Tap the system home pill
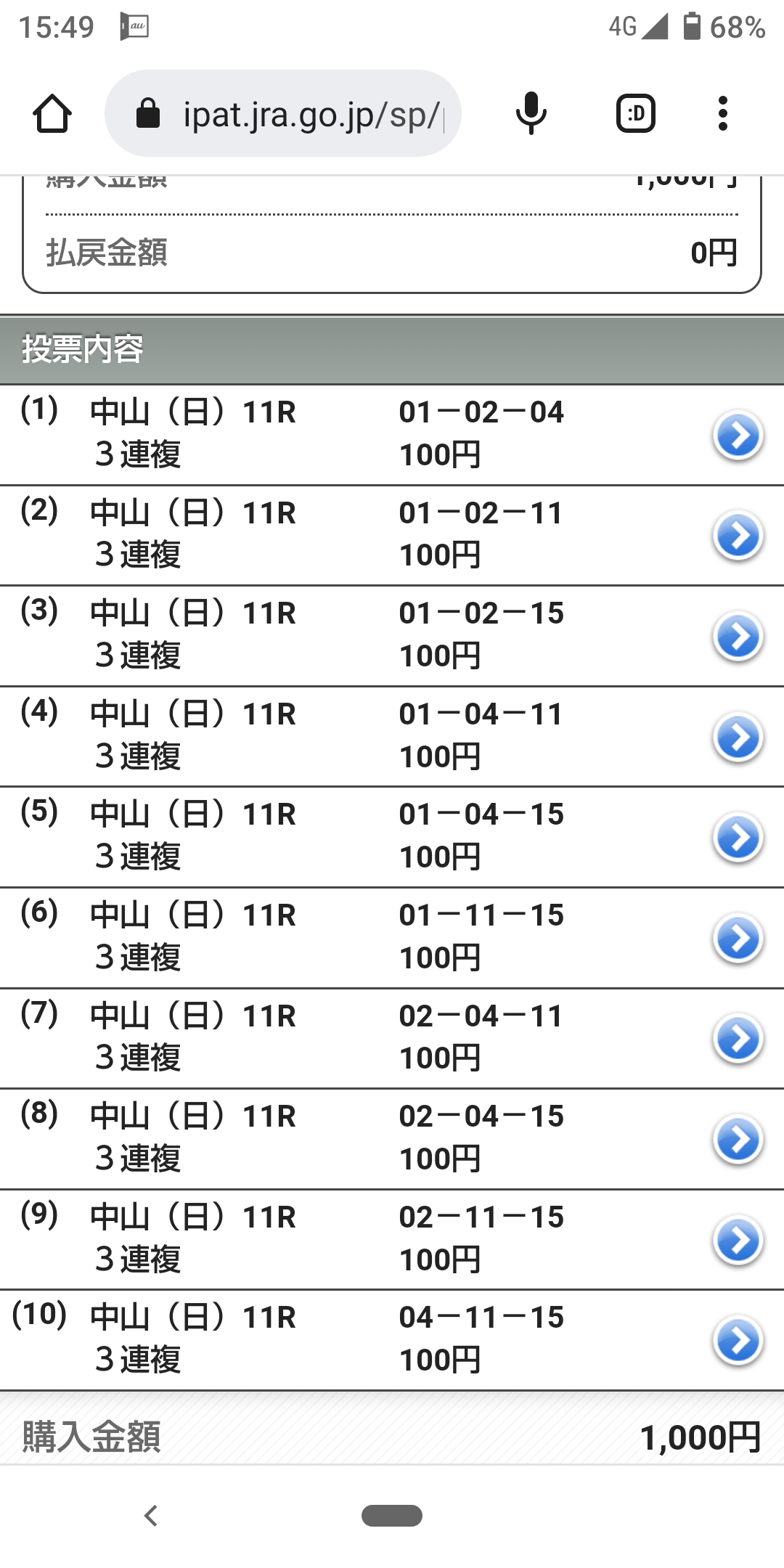 coord(392,1516)
